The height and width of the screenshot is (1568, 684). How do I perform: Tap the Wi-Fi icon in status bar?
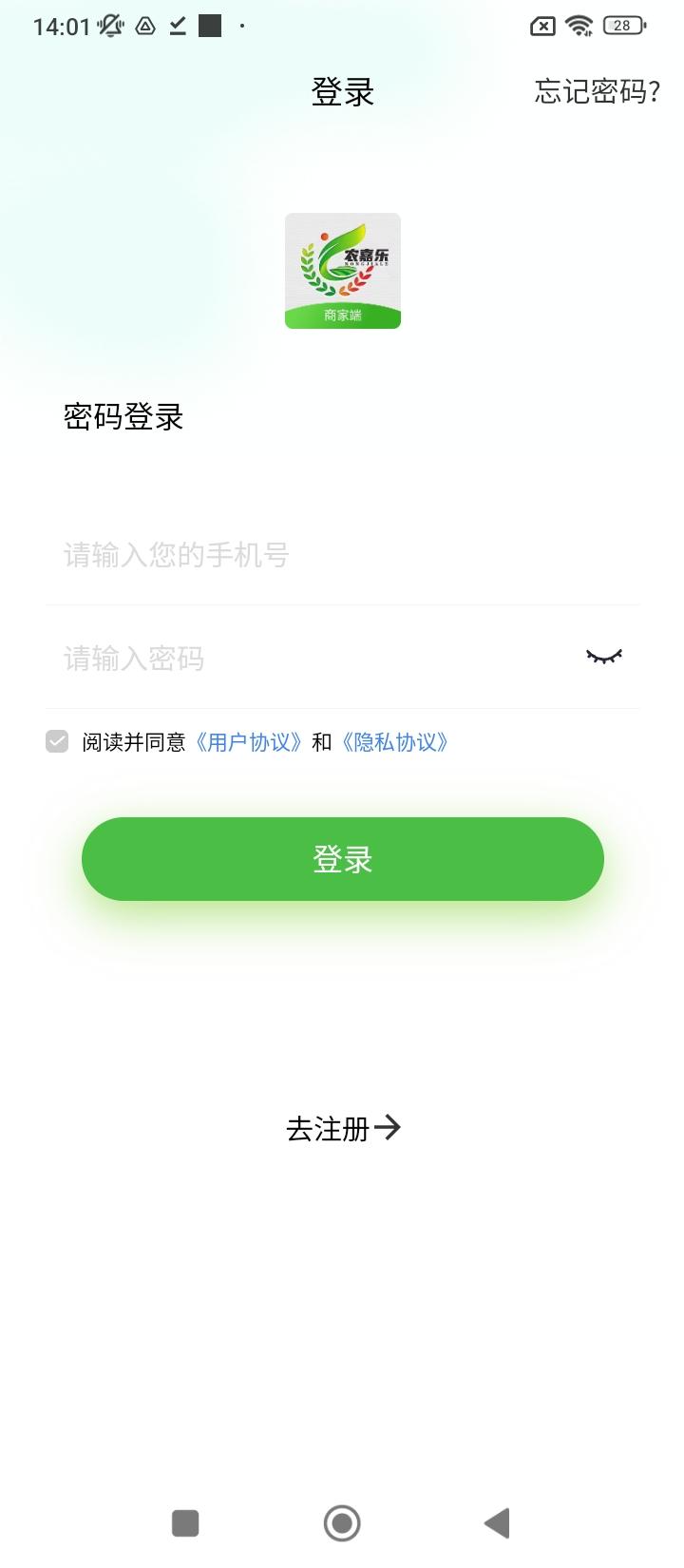pos(580,26)
